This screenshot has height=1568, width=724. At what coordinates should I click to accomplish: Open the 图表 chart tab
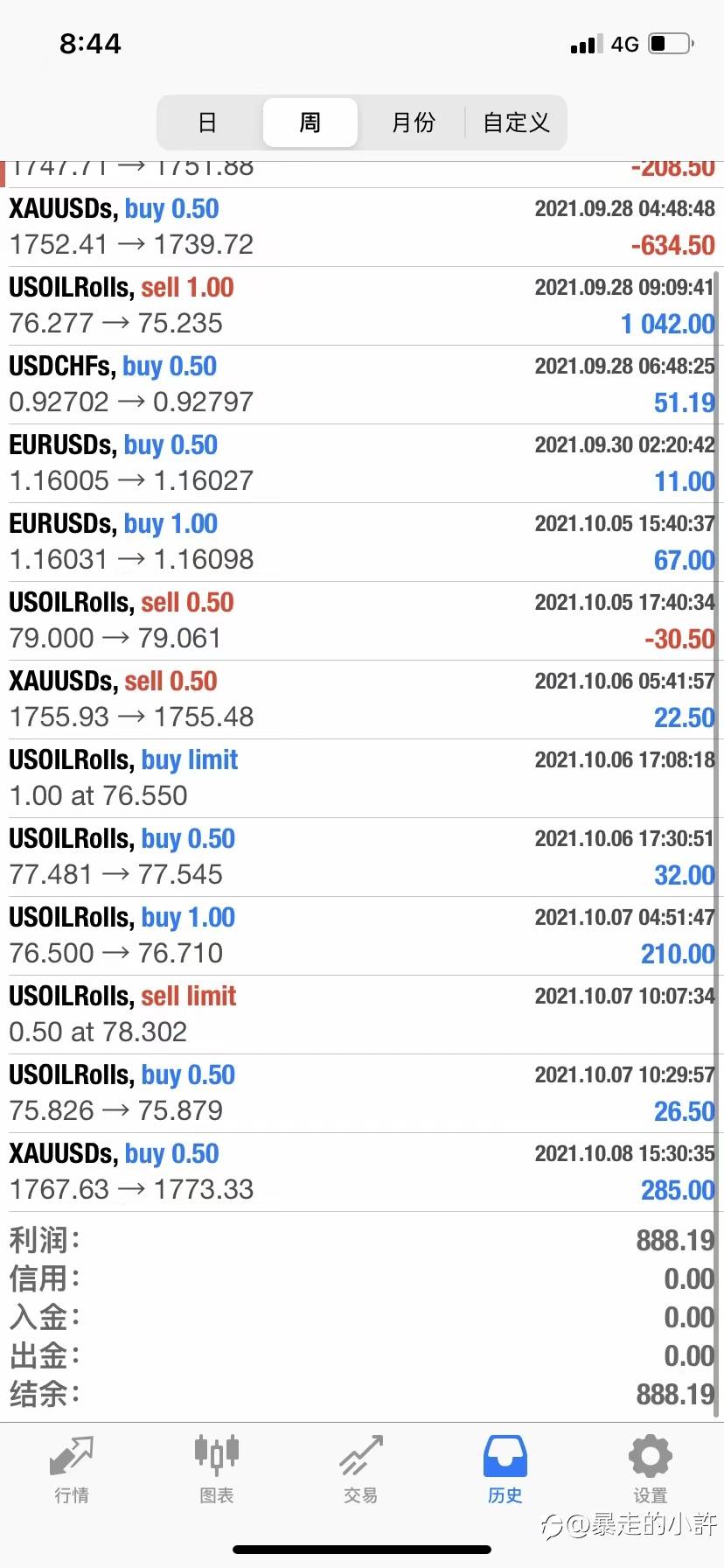(216, 1471)
